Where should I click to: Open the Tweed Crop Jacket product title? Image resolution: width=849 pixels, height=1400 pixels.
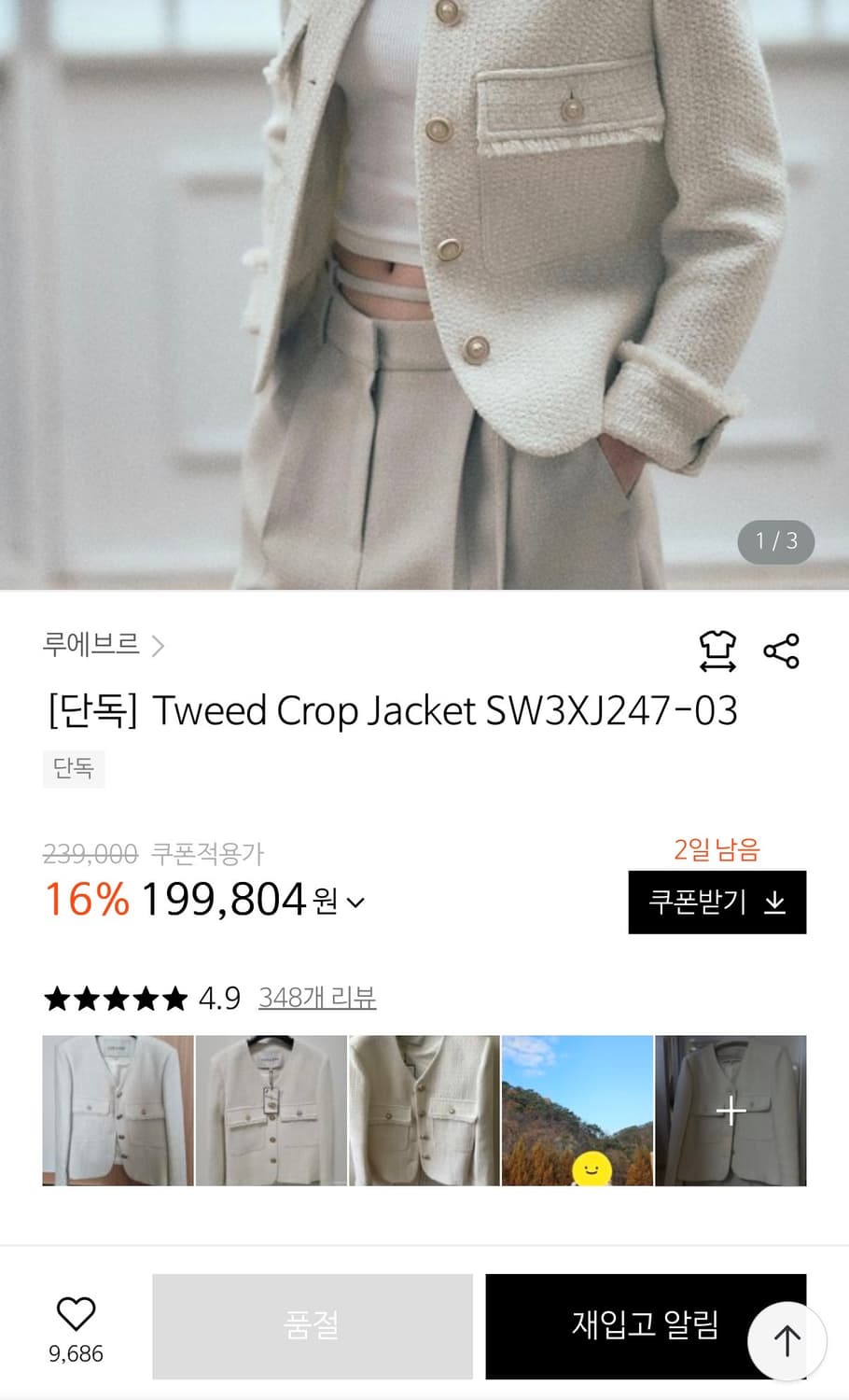tap(392, 710)
